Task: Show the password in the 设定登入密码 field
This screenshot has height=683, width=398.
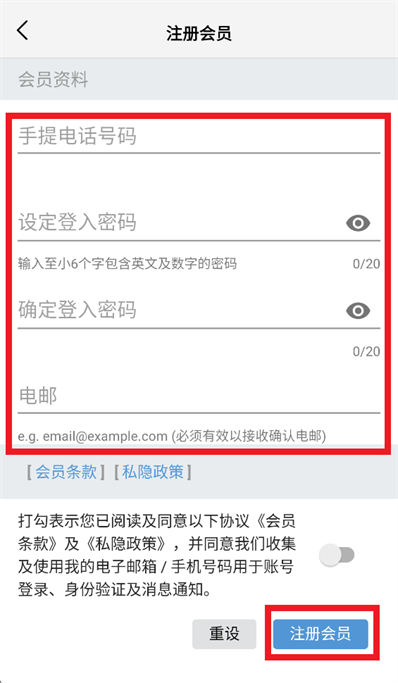Action: click(x=358, y=223)
